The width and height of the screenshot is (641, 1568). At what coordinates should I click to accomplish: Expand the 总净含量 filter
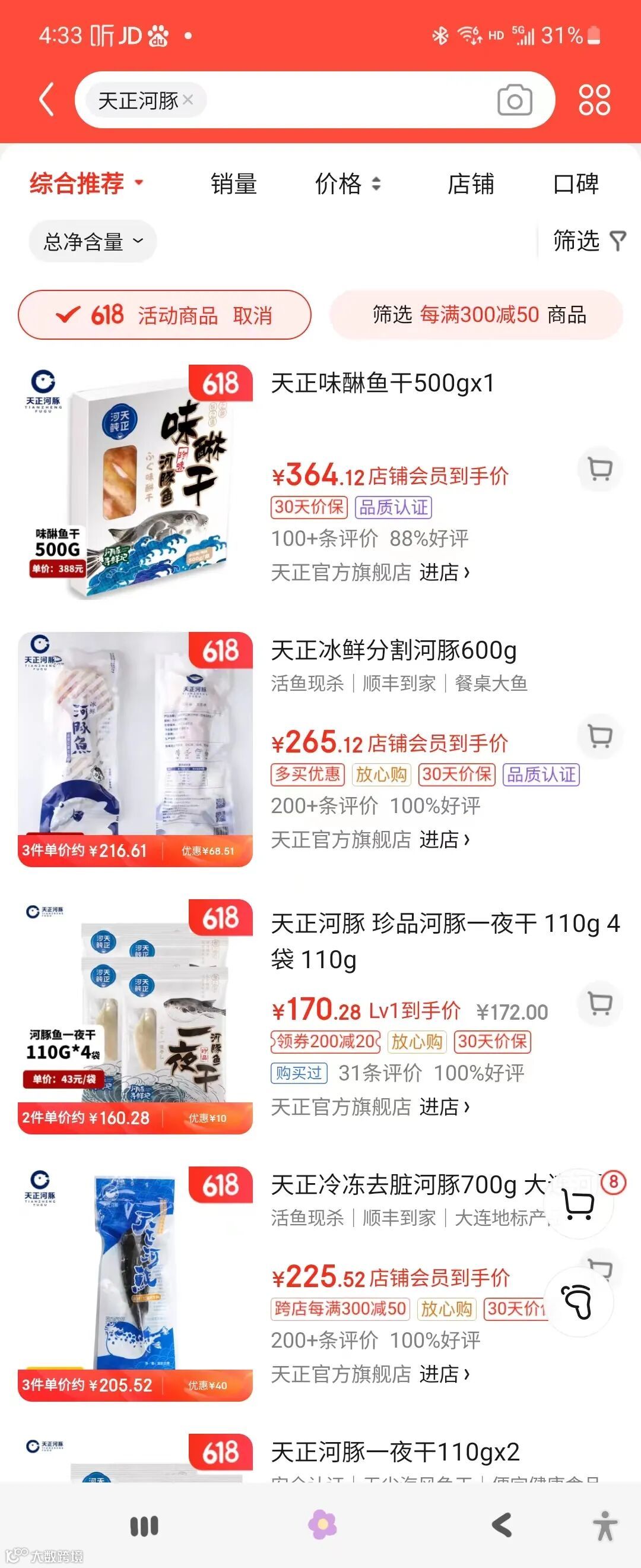point(93,242)
